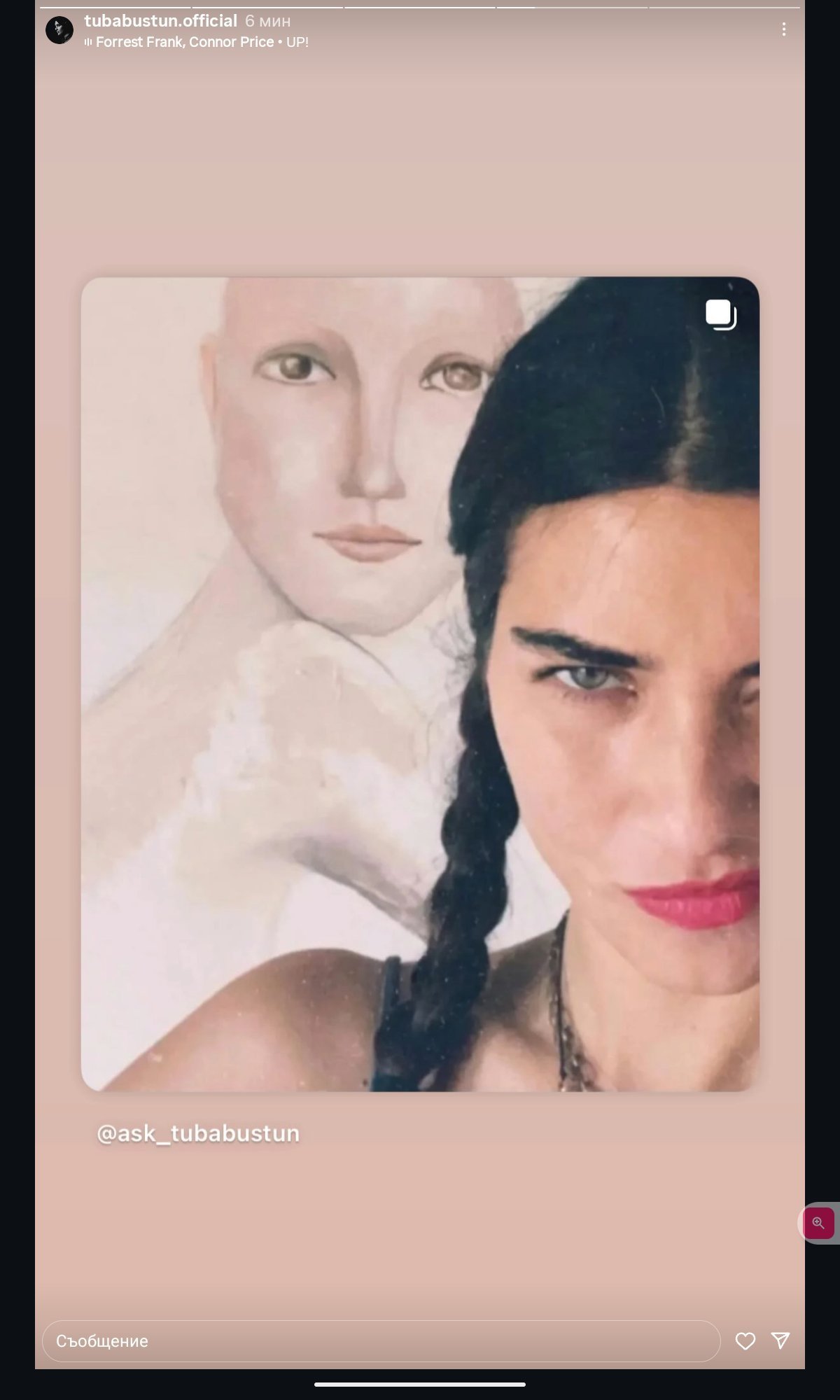Tap the floating magnifier zoom button
This screenshot has height=1400, width=840.
(x=818, y=1223)
